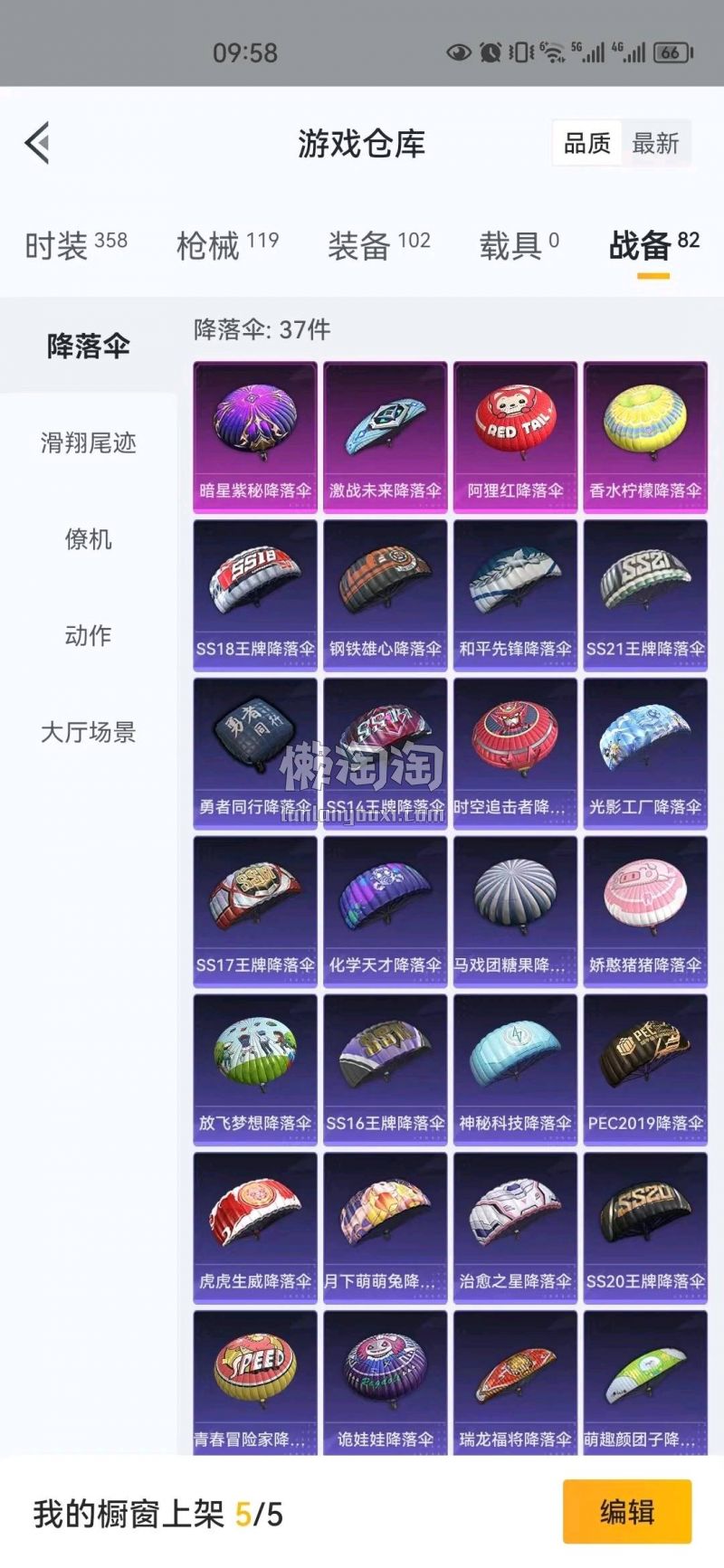This screenshot has width=724, height=1568.
Task: Select 大厅场景 in the side menu
Action: [88, 732]
